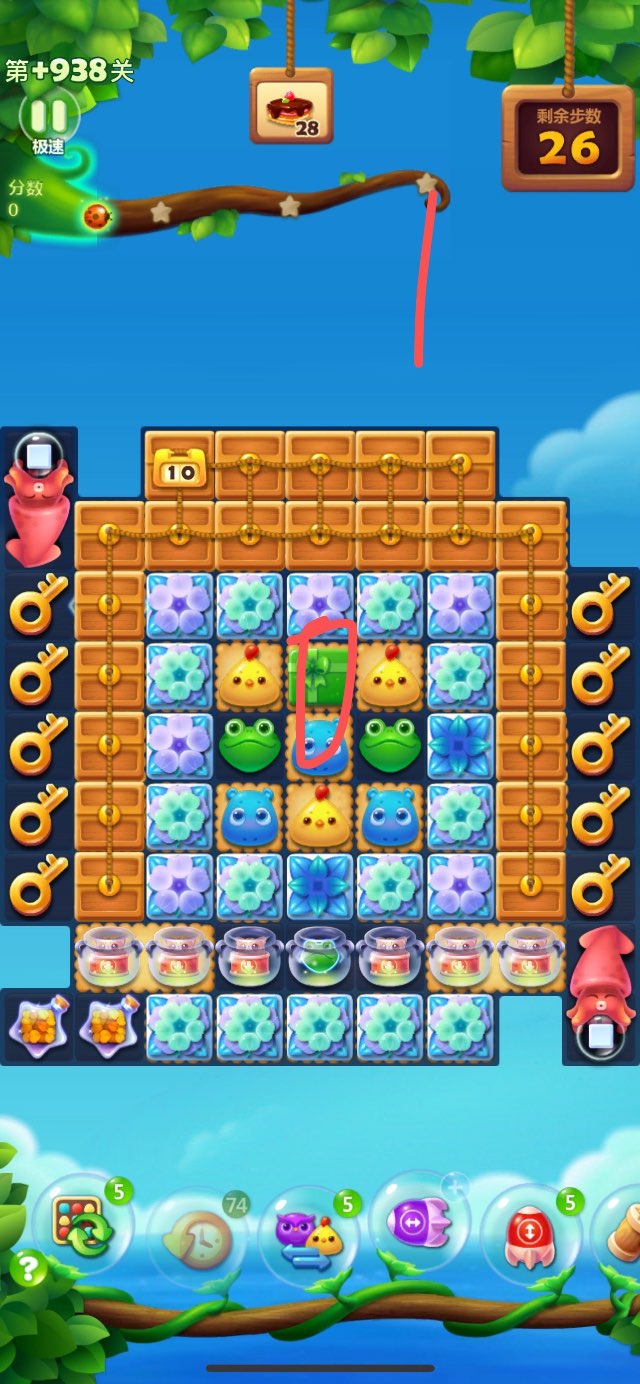Screen dimensions: 640x1384
Task: Open the help question mark
Action: coord(28,1270)
